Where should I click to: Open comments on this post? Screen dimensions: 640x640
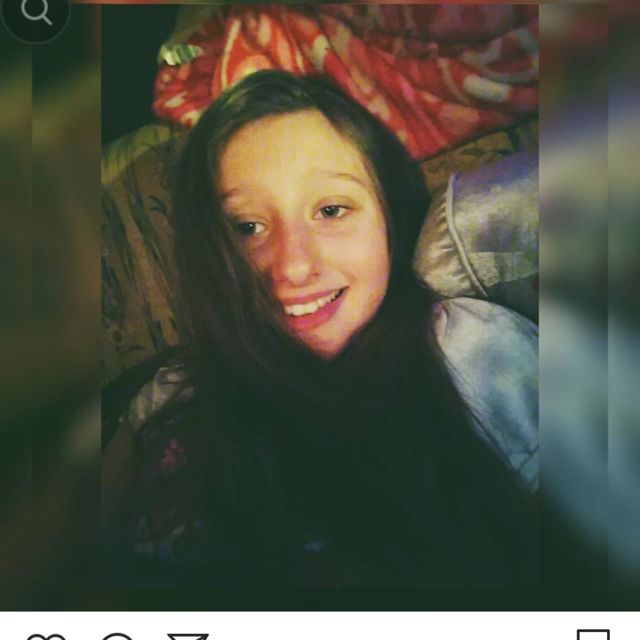click(117, 636)
